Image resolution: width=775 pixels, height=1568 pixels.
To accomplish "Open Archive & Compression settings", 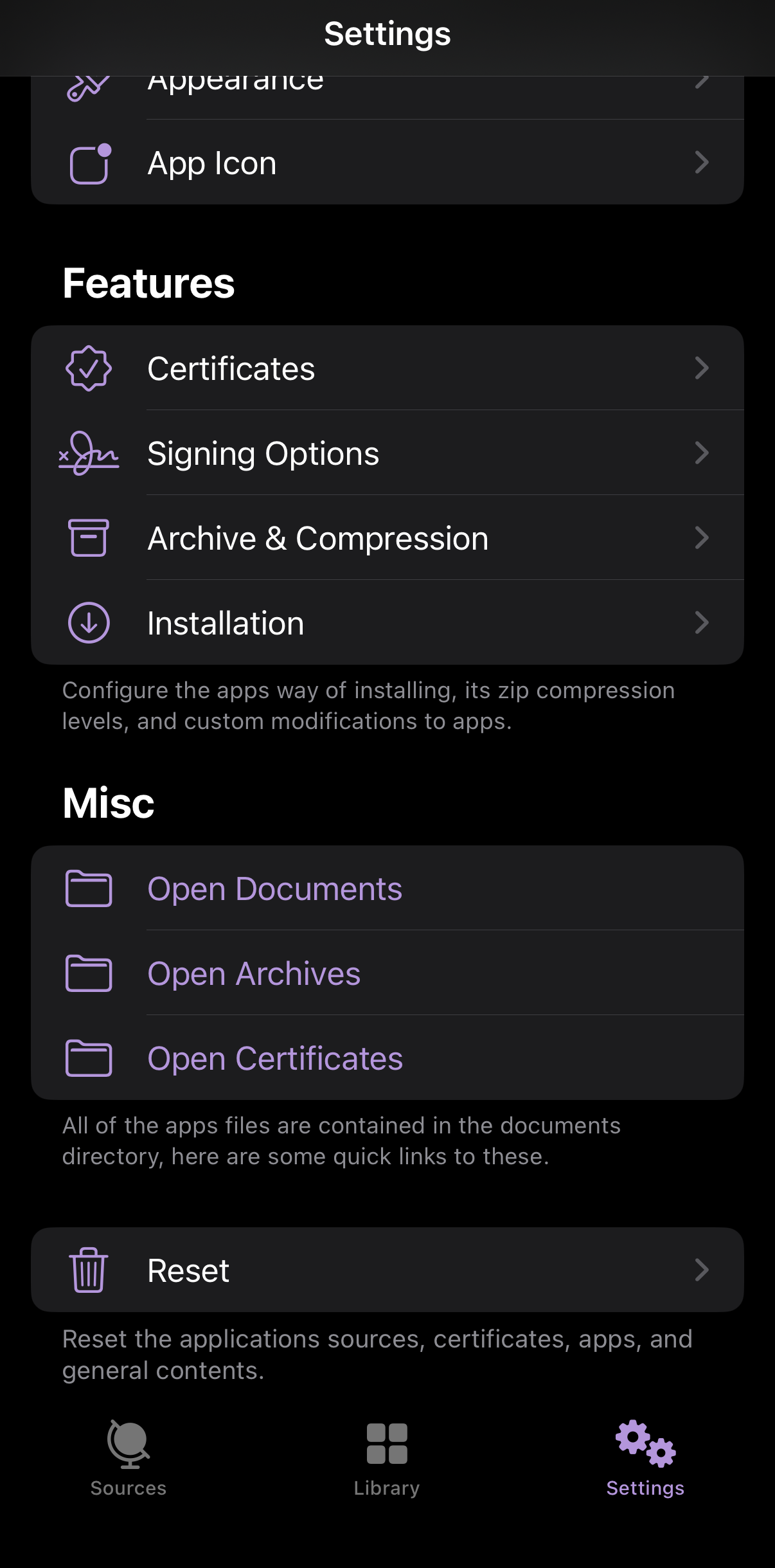I will pyautogui.click(x=387, y=538).
